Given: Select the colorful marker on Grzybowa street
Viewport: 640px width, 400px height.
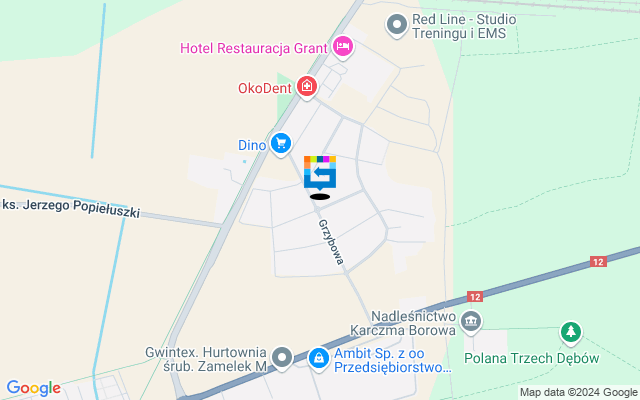Looking at the screenshot, I should click(x=320, y=172).
